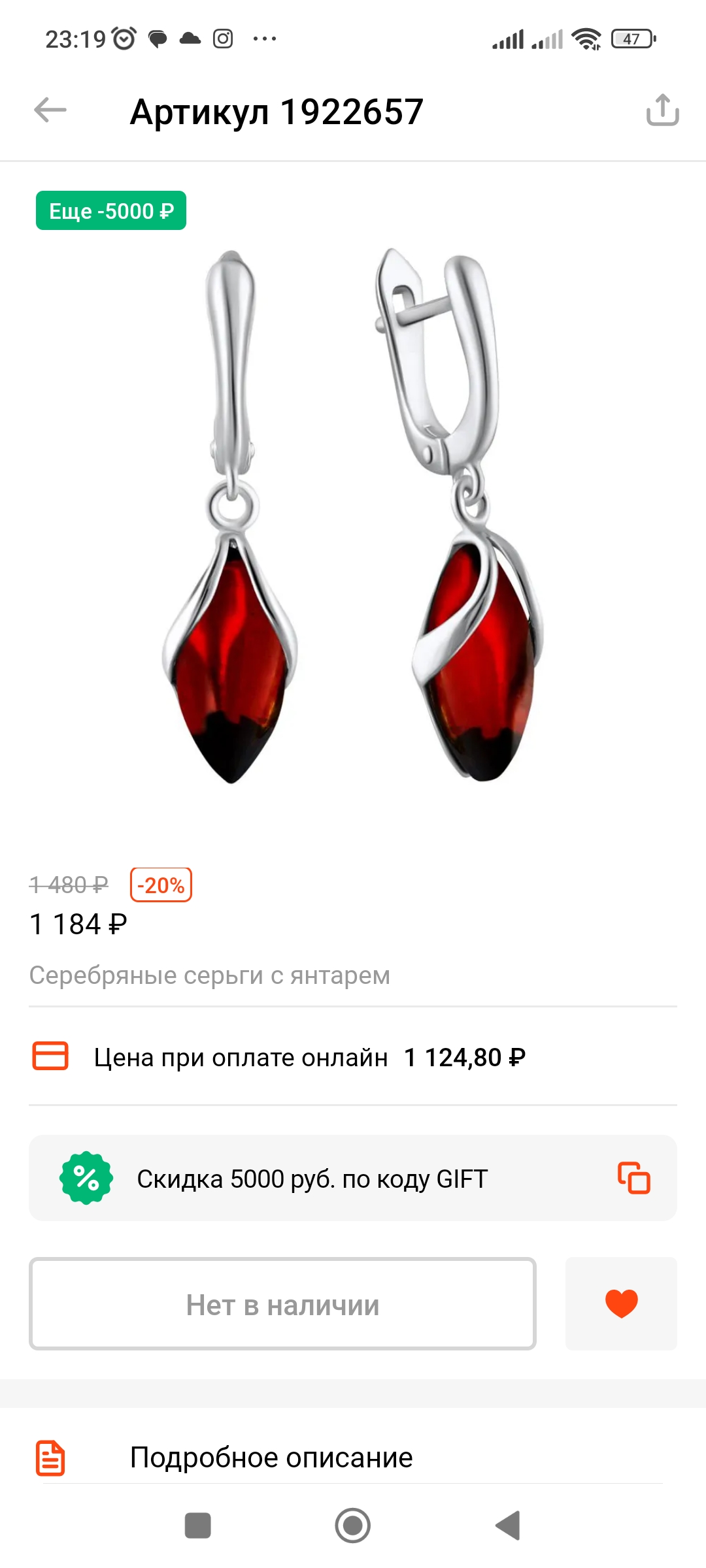Remove the item from favorites with the heart
Screen dimensions: 706x1568
(621, 1303)
